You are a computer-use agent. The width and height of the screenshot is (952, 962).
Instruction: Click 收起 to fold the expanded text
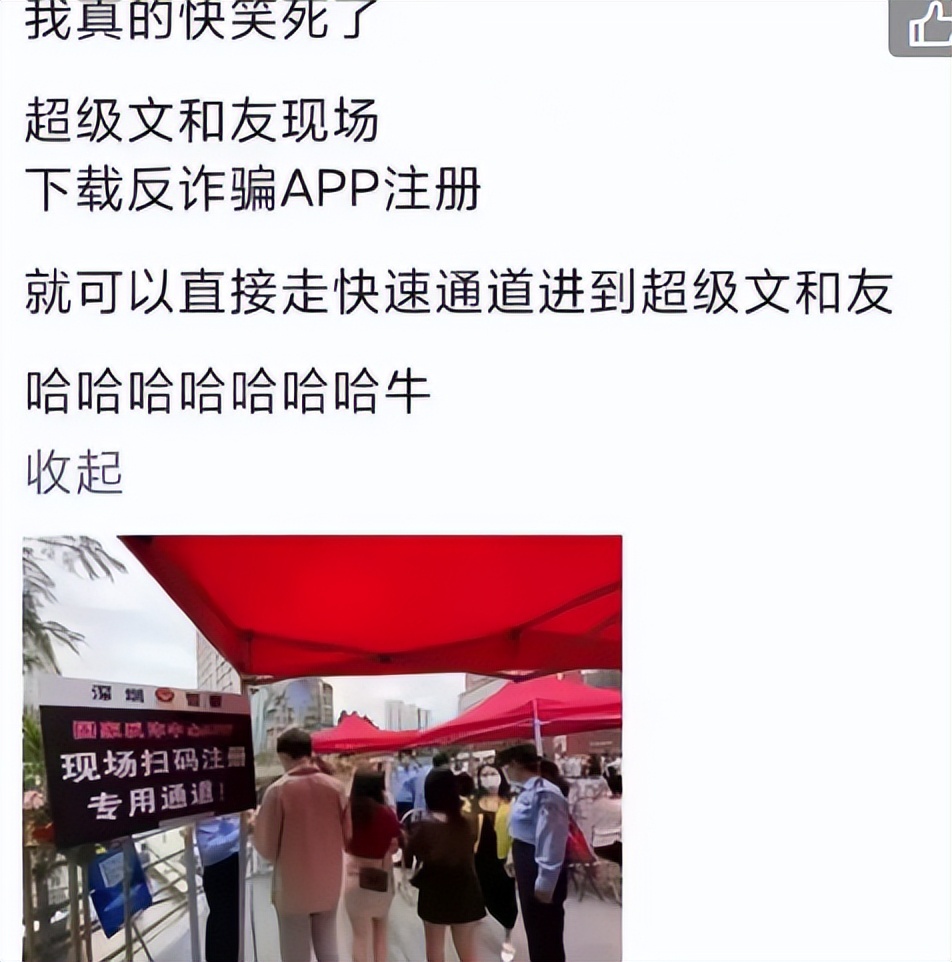coord(73,472)
